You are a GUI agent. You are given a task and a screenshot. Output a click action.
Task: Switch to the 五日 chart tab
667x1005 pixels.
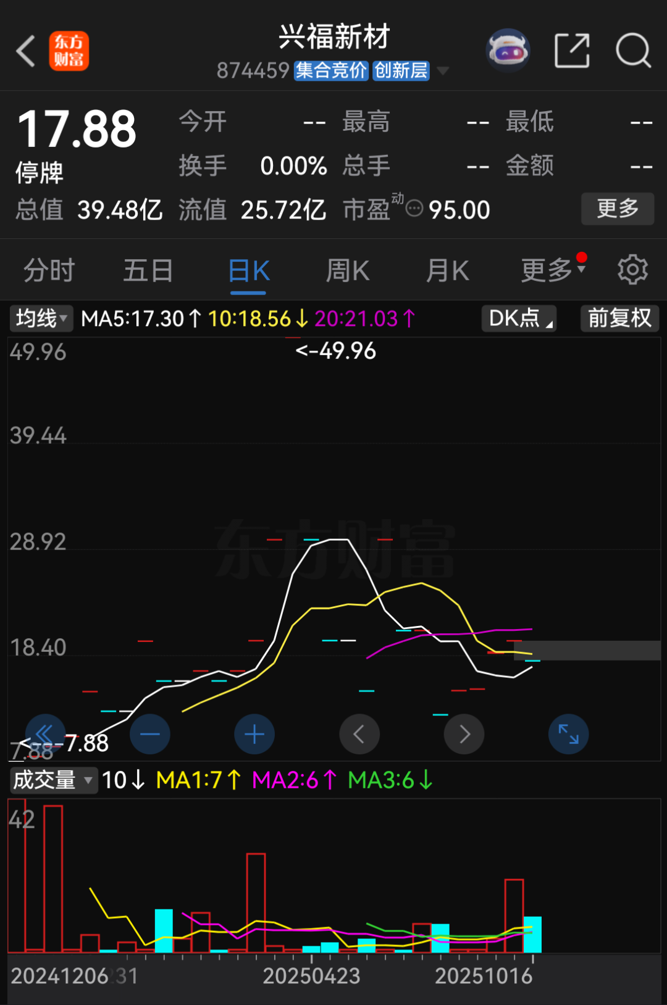pyautogui.click(x=148, y=270)
